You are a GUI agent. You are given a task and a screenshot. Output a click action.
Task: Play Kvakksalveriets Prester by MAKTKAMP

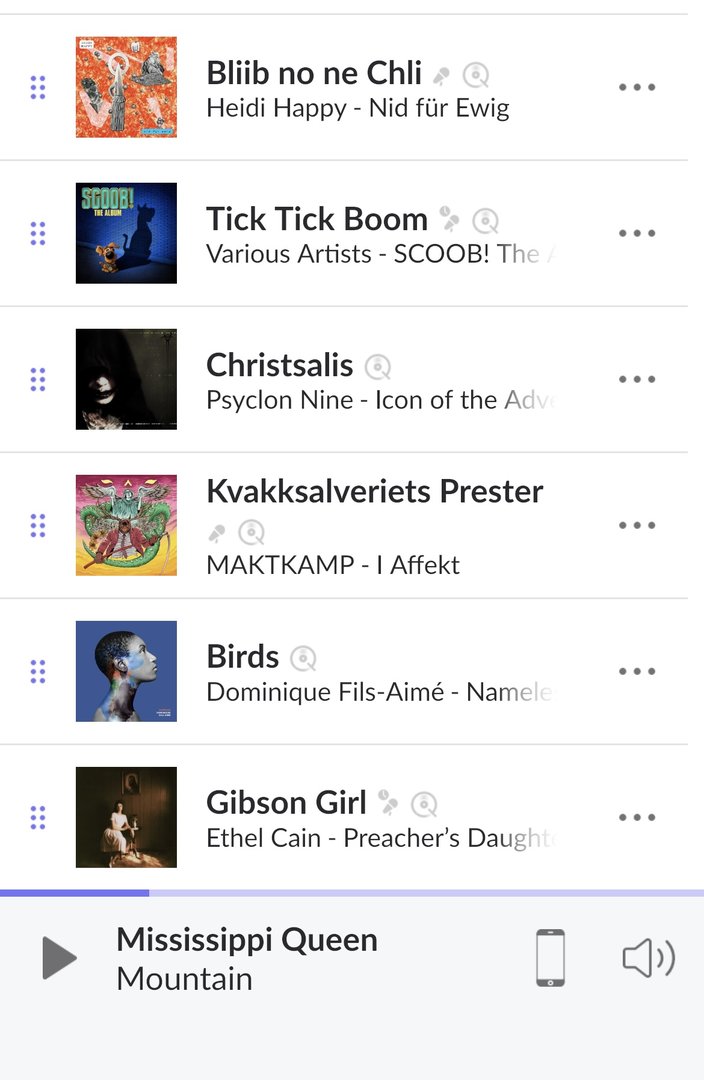coord(374,491)
